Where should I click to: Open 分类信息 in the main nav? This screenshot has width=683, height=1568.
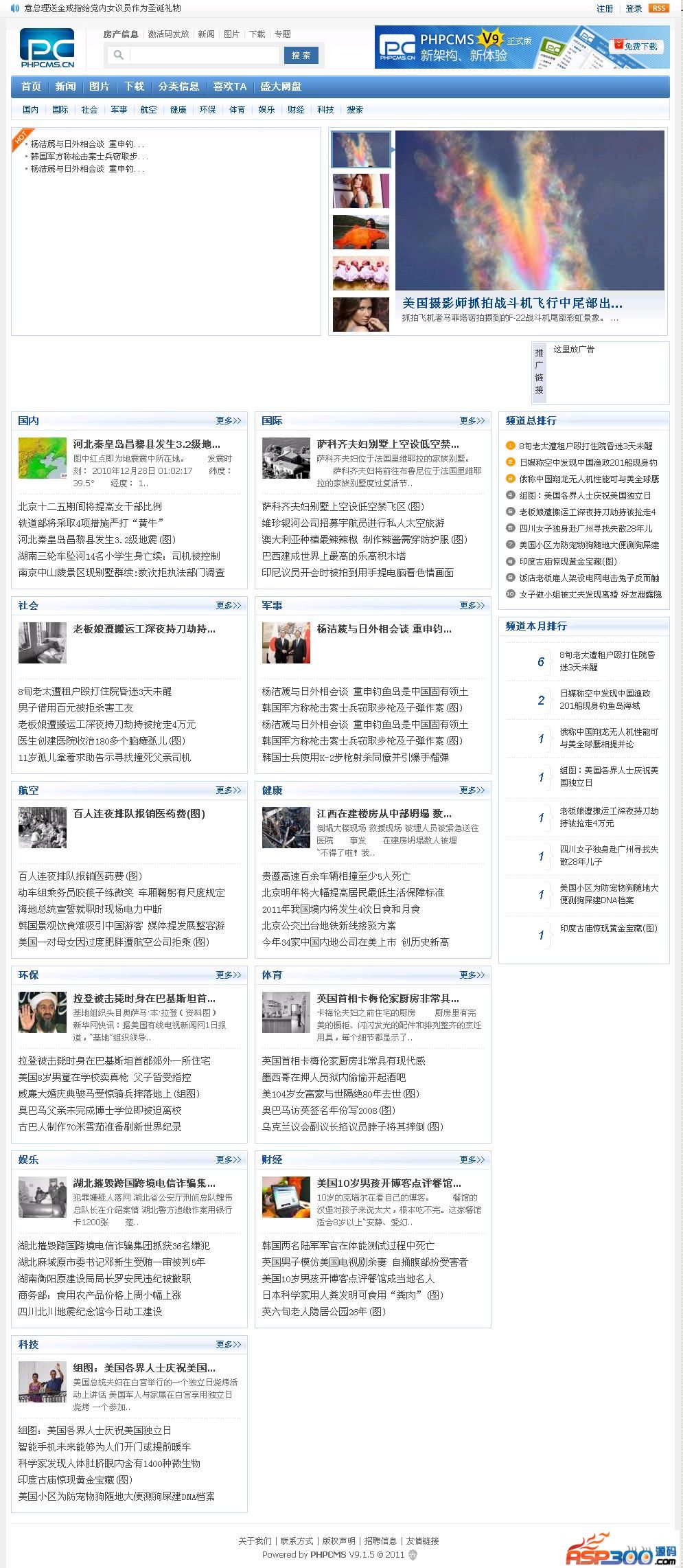(178, 87)
